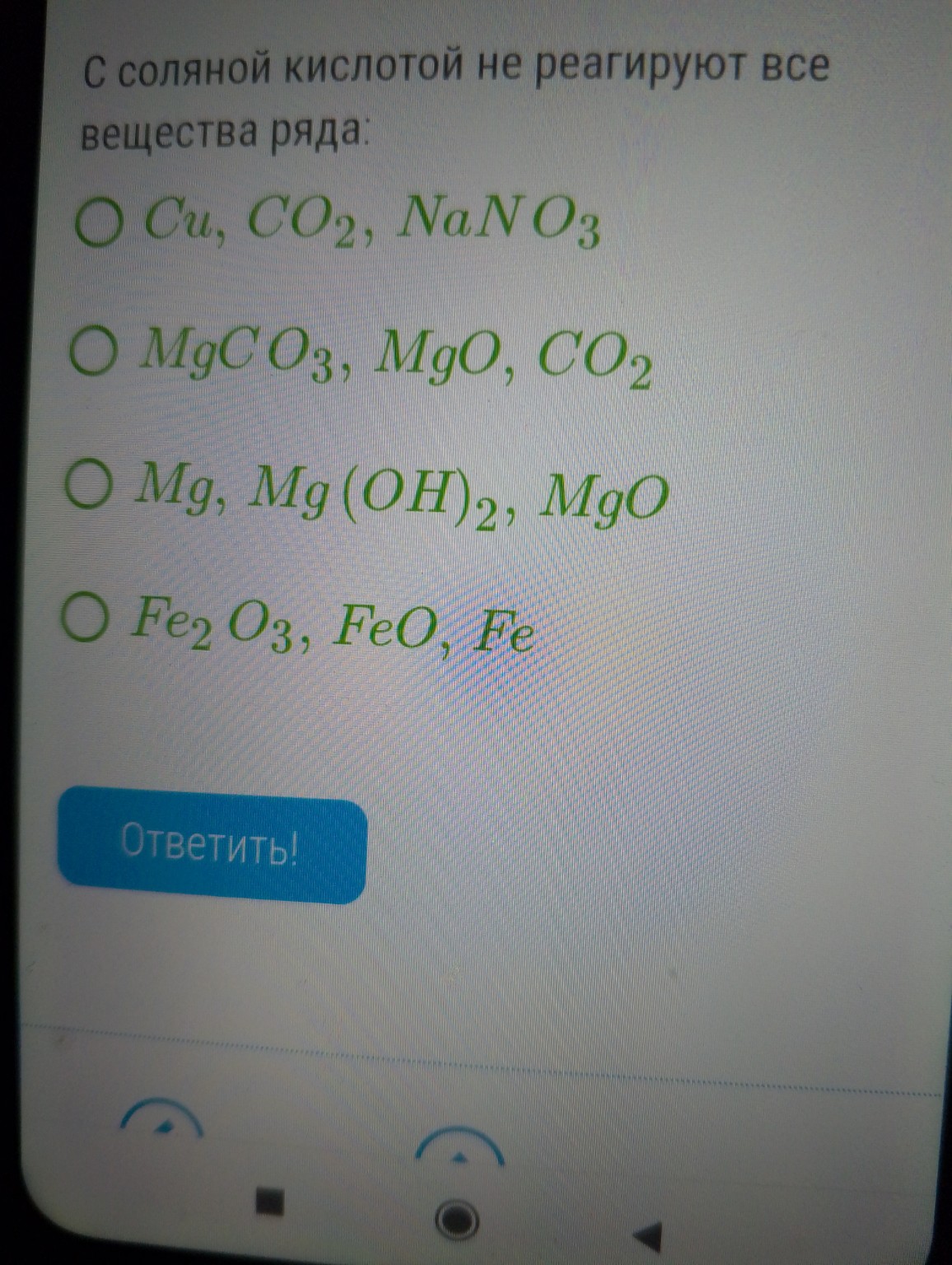Open the recent apps view

pos(268,1200)
